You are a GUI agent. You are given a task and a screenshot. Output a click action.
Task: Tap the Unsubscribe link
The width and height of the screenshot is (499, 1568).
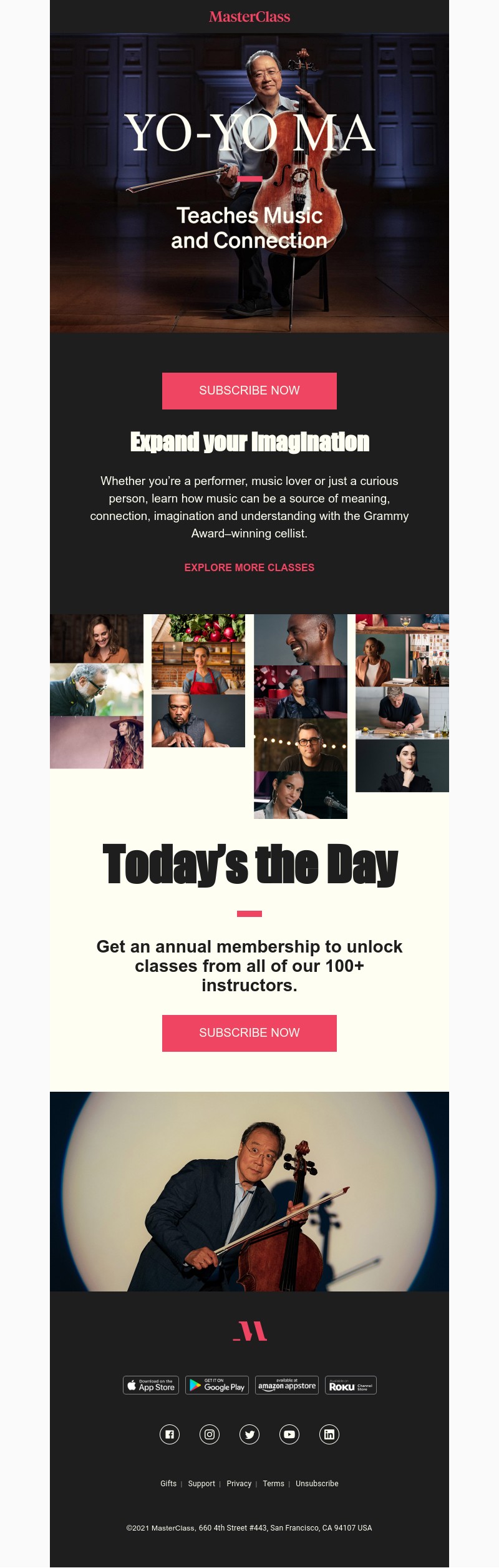click(x=317, y=1484)
